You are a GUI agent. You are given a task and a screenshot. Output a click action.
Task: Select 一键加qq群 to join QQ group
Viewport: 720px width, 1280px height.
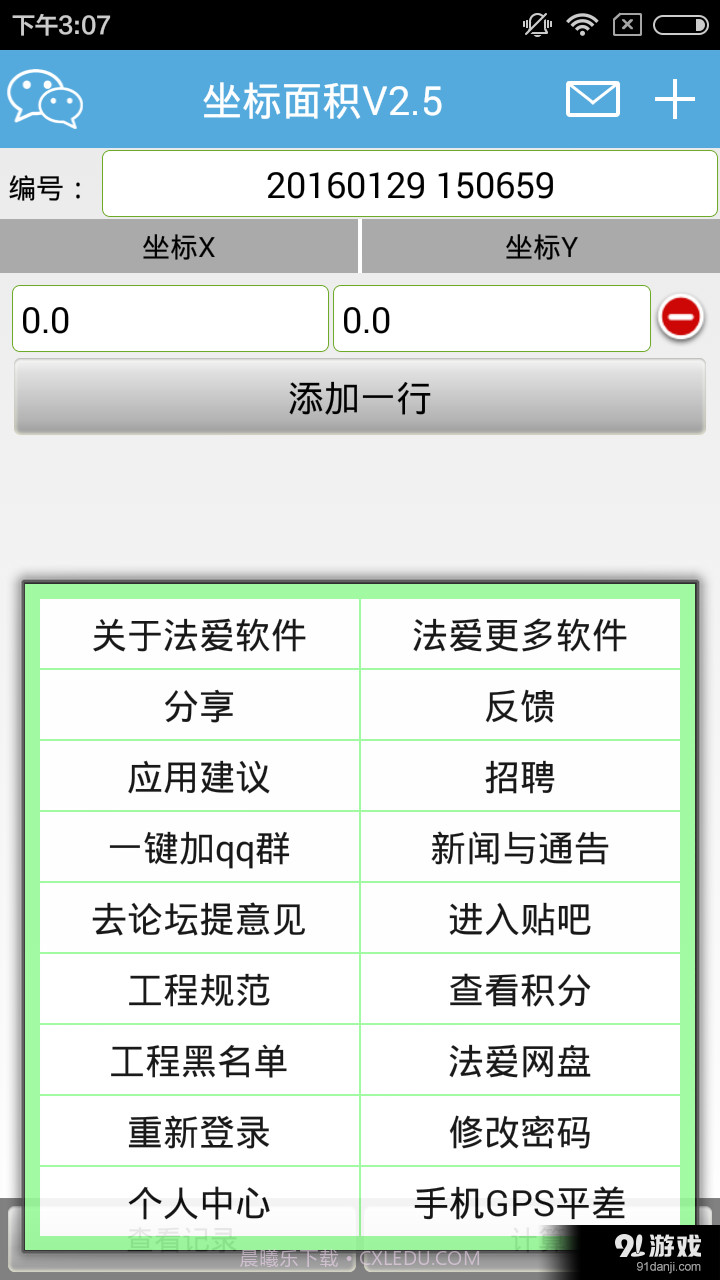pyautogui.click(x=198, y=847)
